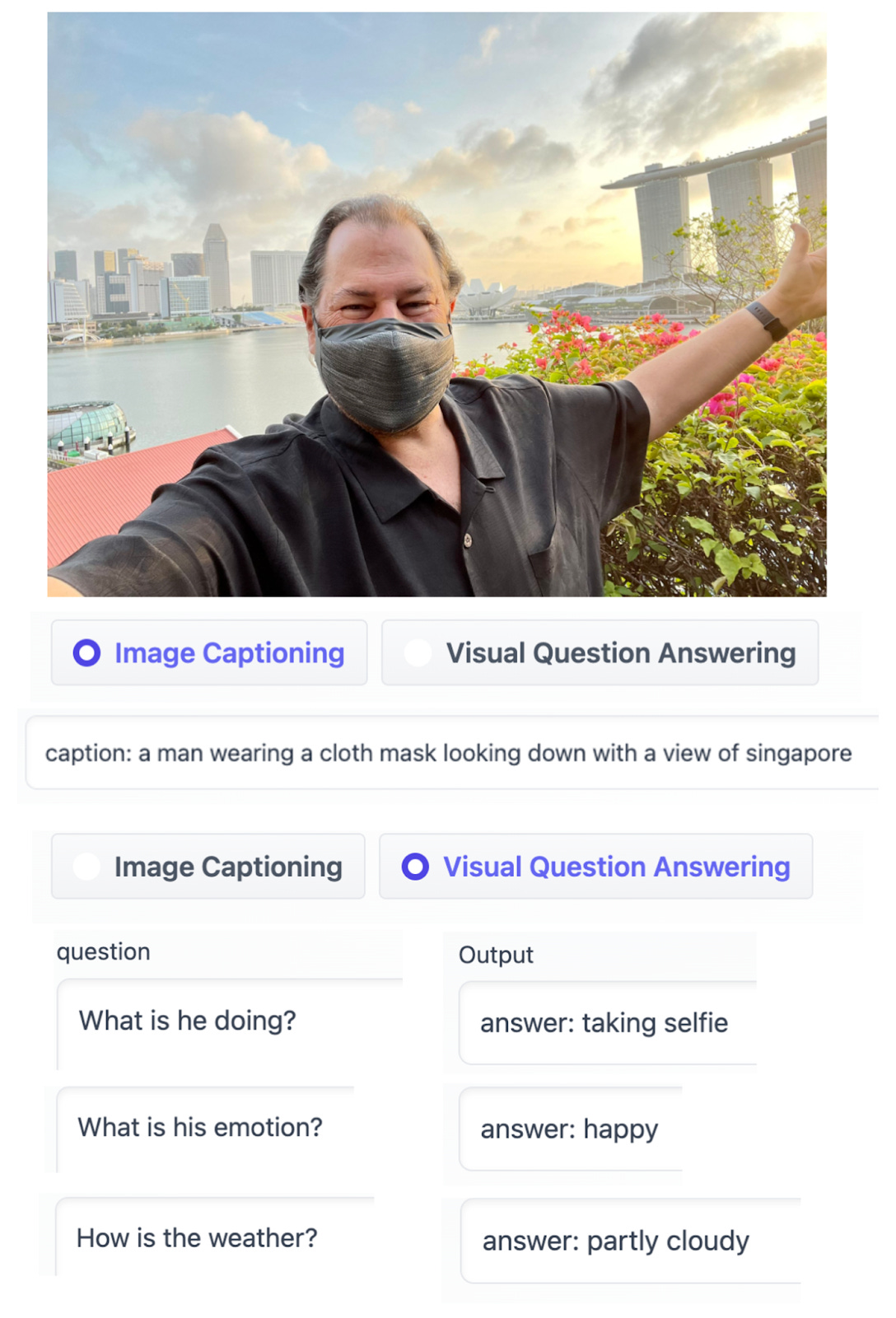Viewport: 896px width, 1318px height.
Task: Click the question input reading 'What is he doing?'
Action: [228, 1021]
